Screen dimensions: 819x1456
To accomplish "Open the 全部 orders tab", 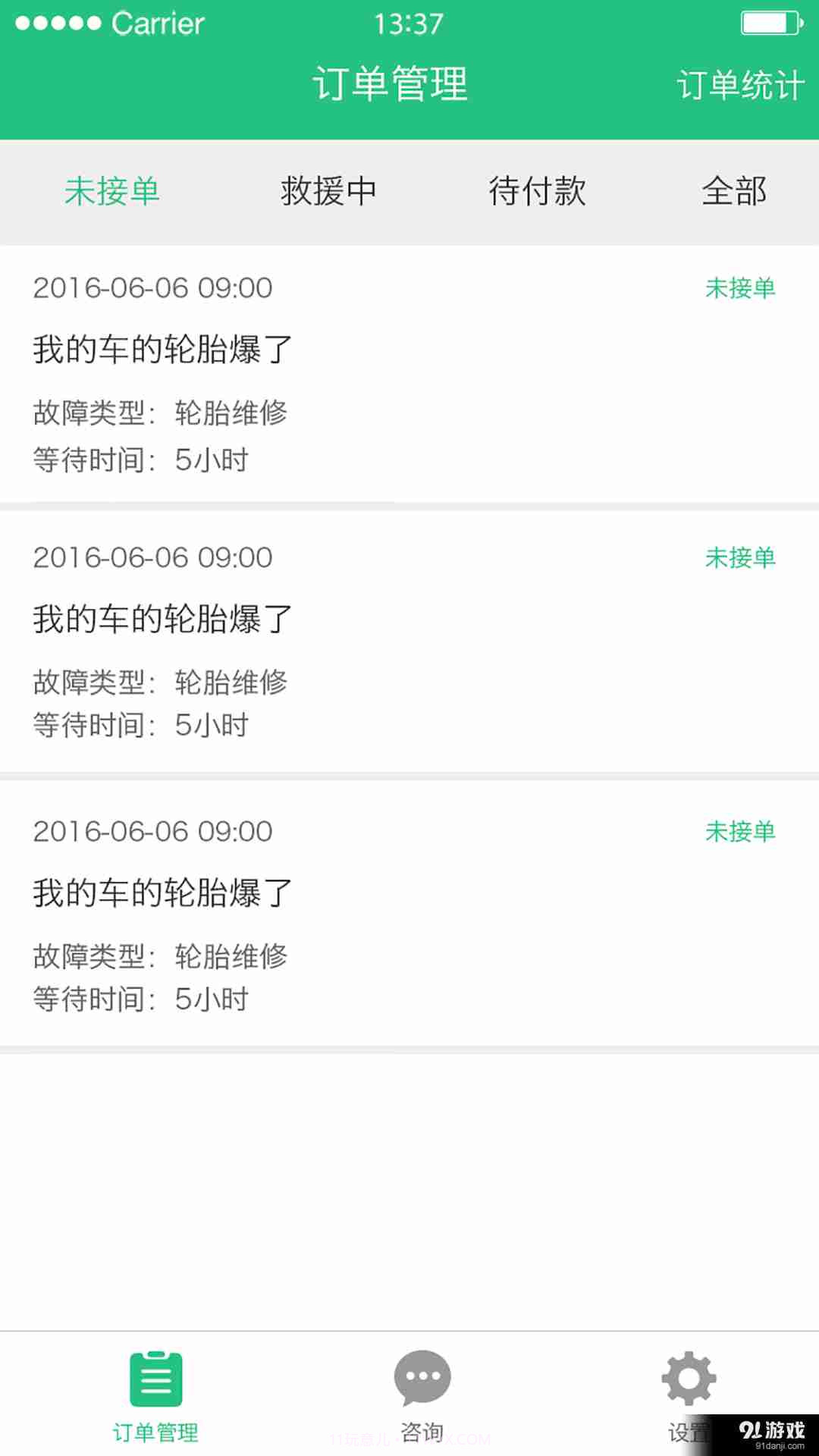I will pyautogui.click(x=734, y=192).
